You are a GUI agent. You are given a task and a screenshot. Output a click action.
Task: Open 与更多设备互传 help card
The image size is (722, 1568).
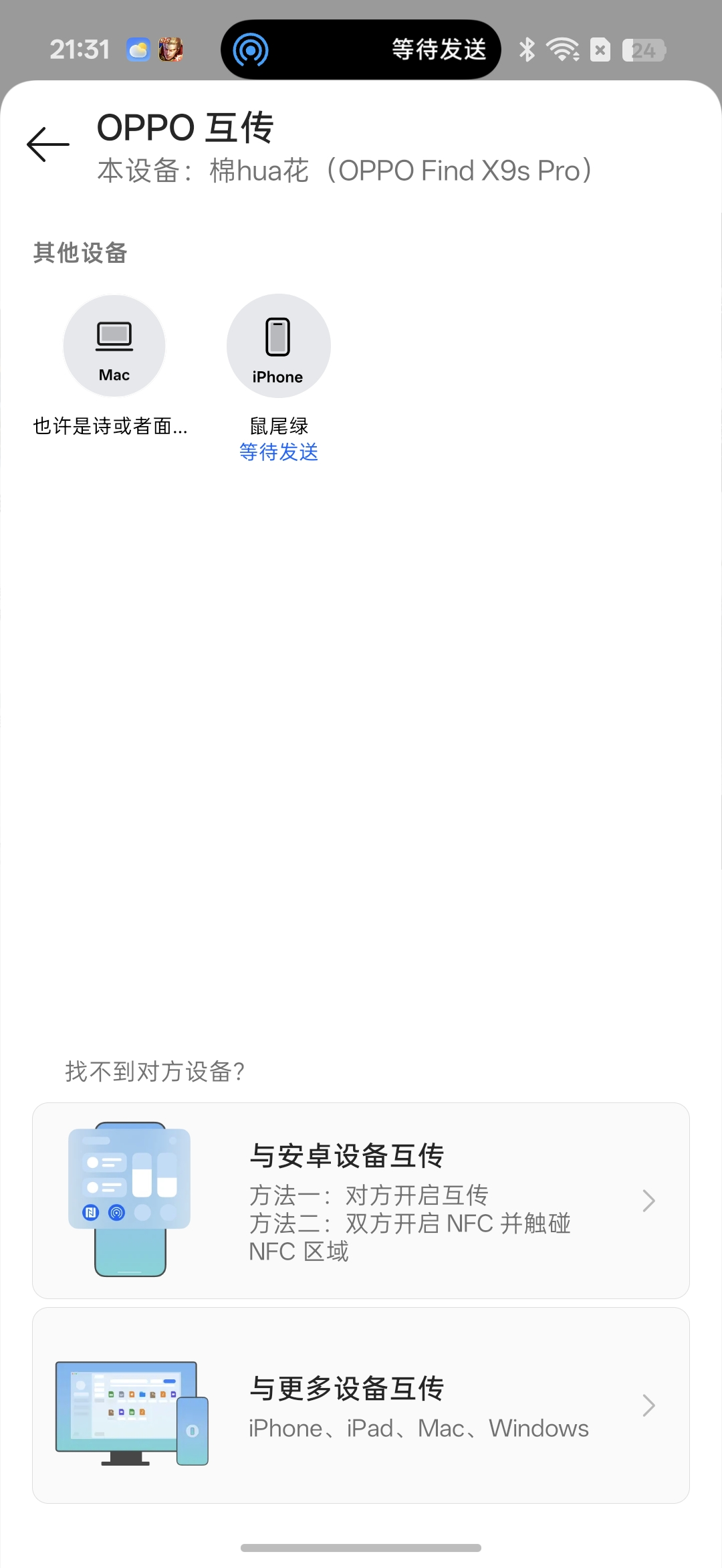[x=361, y=1405]
